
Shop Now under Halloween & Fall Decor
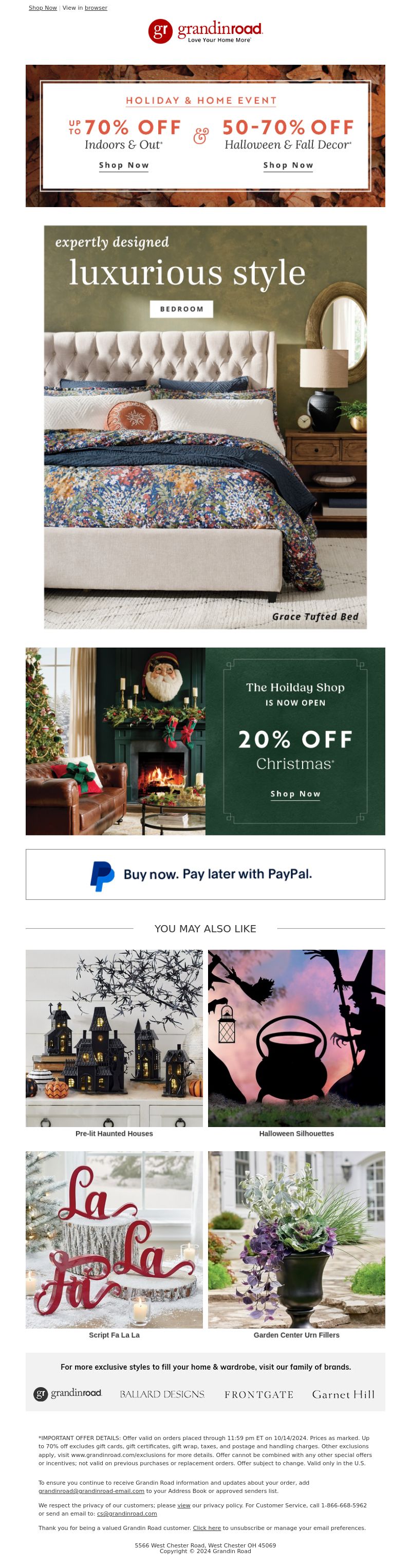click(287, 165)
